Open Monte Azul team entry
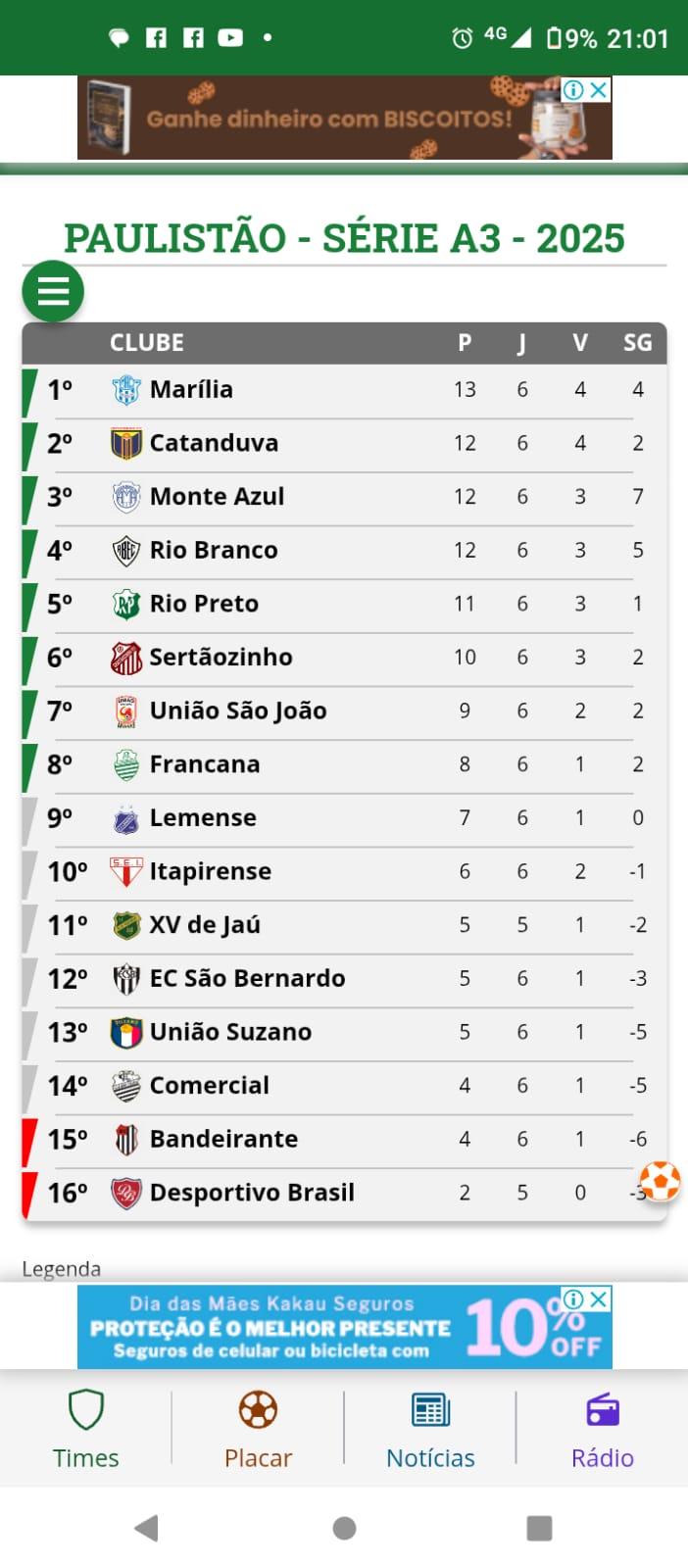The width and height of the screenshot is (688, 1568). tap(344, 497)
